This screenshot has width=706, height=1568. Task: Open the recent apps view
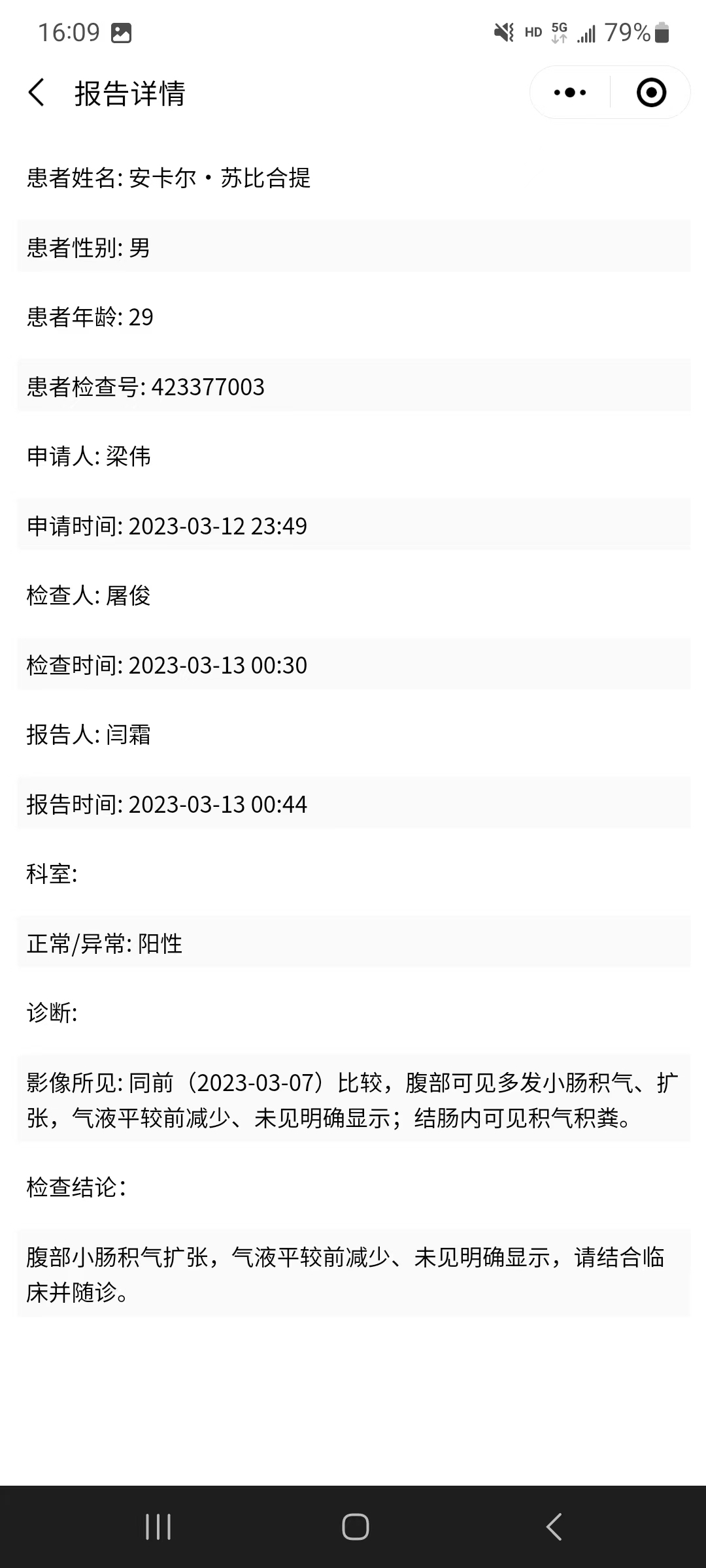click(x=158, y=1527)
